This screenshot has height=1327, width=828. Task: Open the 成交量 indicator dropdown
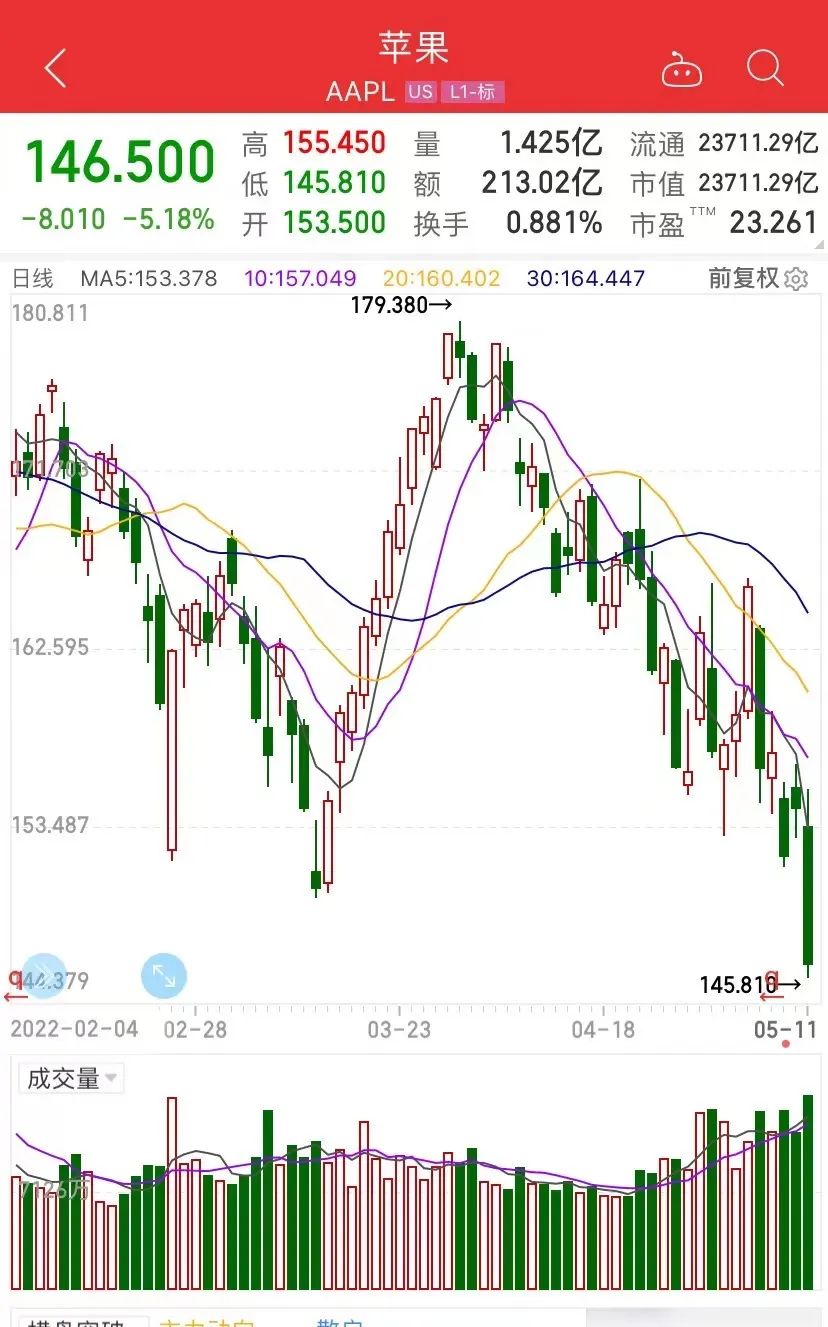pyautogui.click(x=70, y=1078)
